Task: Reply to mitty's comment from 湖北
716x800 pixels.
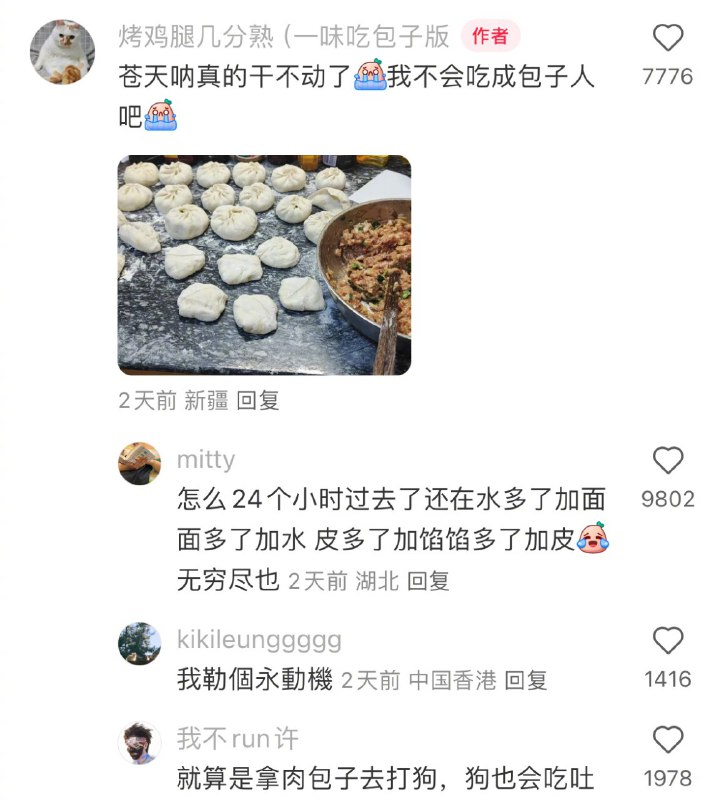Action: 428,581
